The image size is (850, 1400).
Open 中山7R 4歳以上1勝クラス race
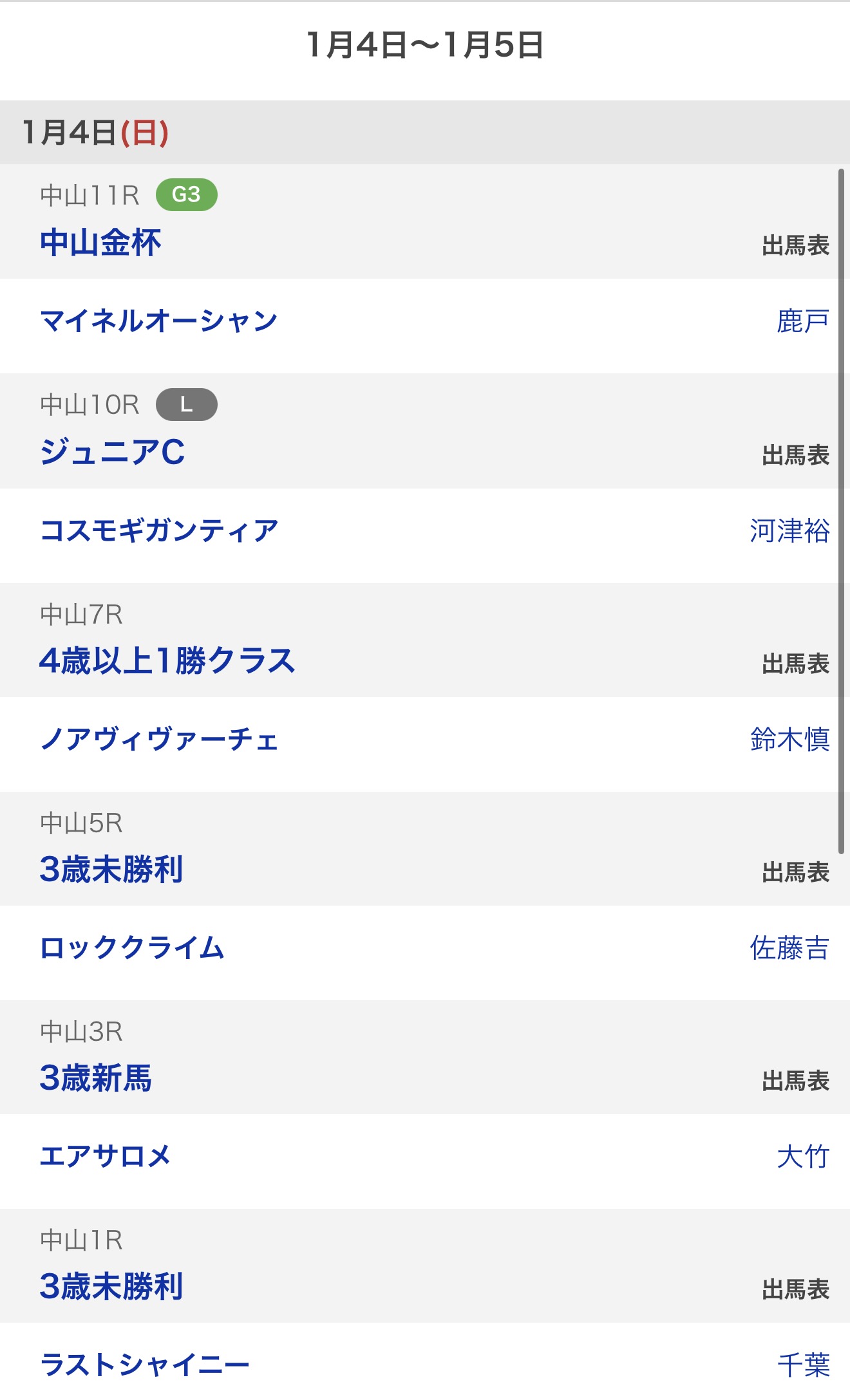click(x=167, y=661)
